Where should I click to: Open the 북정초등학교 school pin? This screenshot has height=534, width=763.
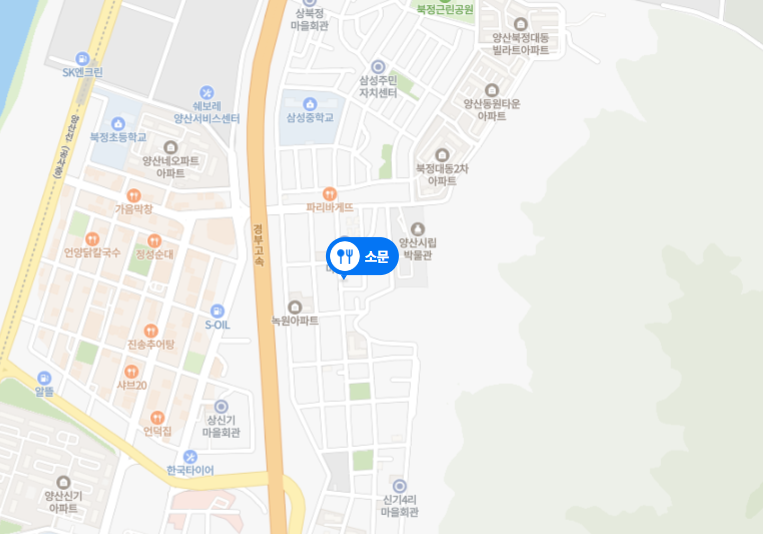pos(118,123)
